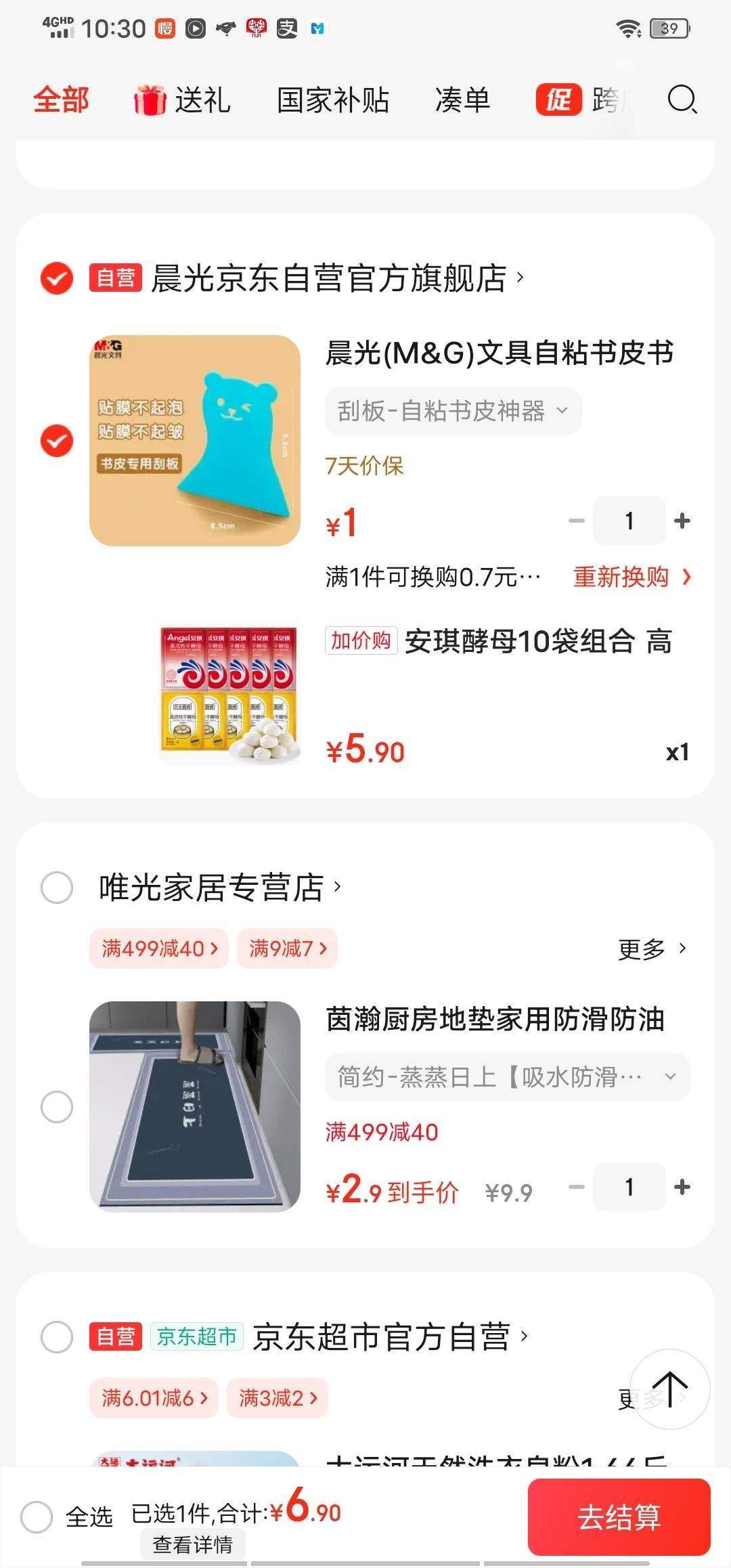Image resolution: width=731 pixels, height=1568 pixels.
Task: Increase kitchen mat quantity with the plus stepper
Action: point(682,1188)
